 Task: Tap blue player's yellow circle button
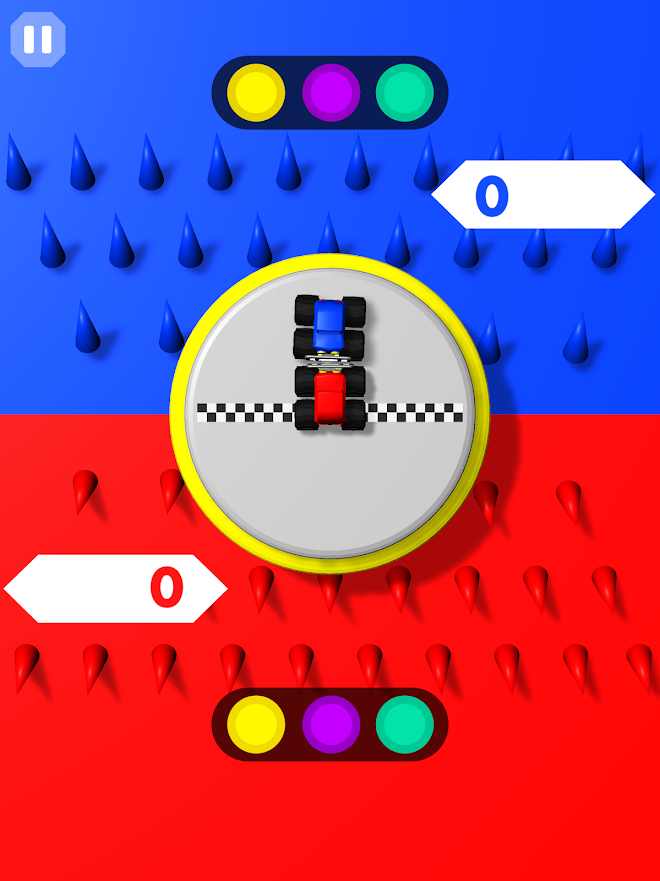[x=256, y=93]
